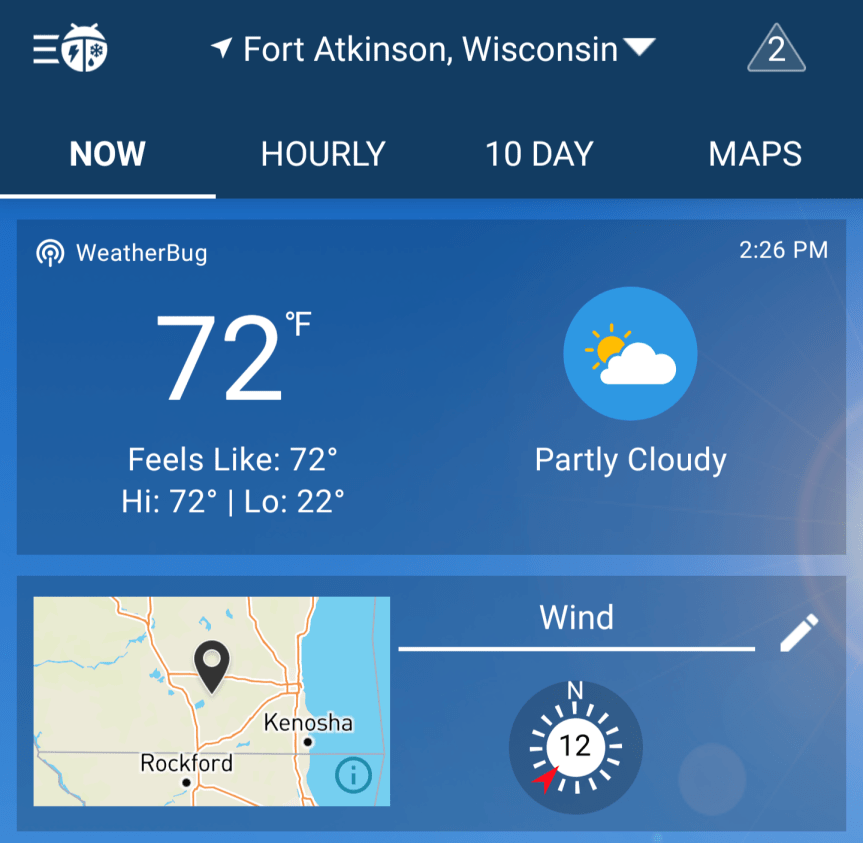Open the wind compass details

click(x=575, y=745)
